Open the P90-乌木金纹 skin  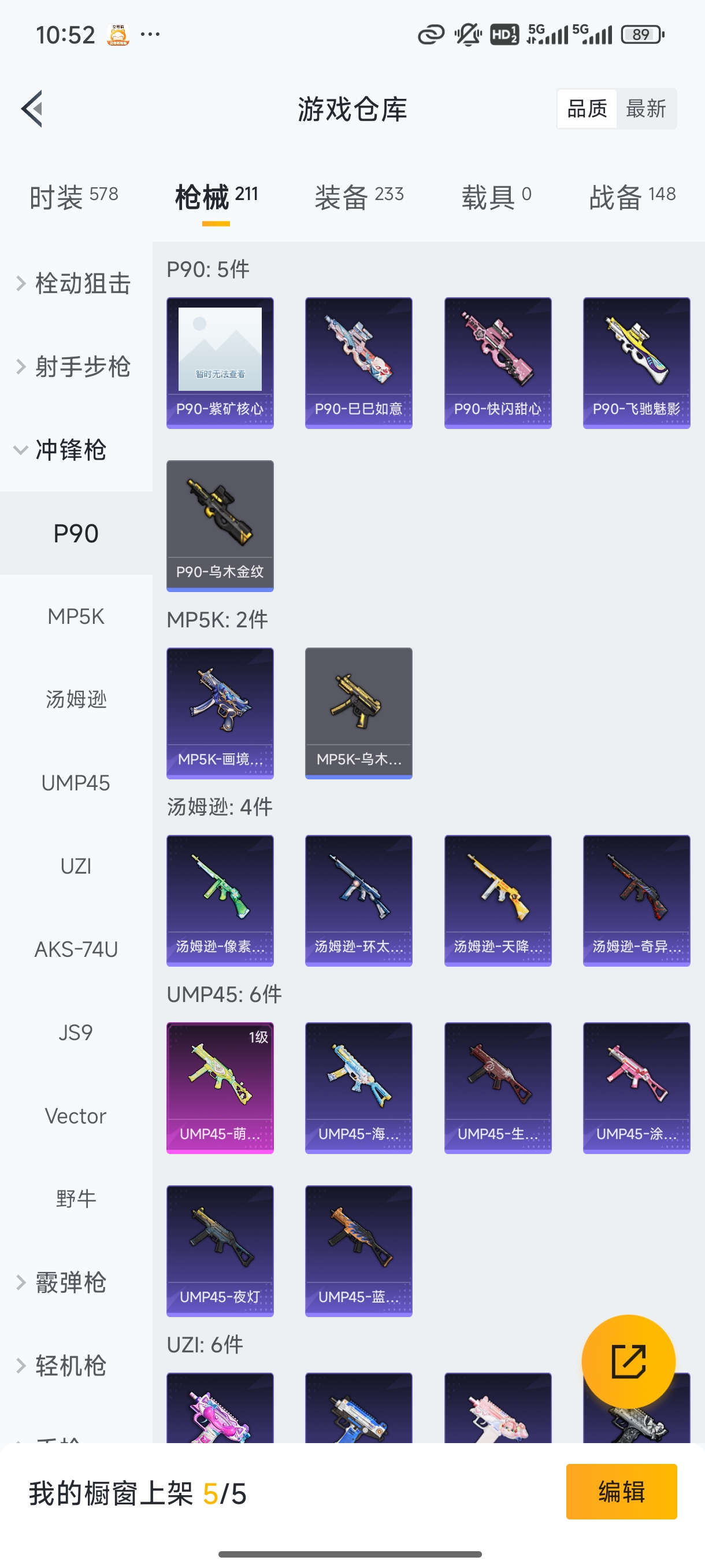point(220,526)
